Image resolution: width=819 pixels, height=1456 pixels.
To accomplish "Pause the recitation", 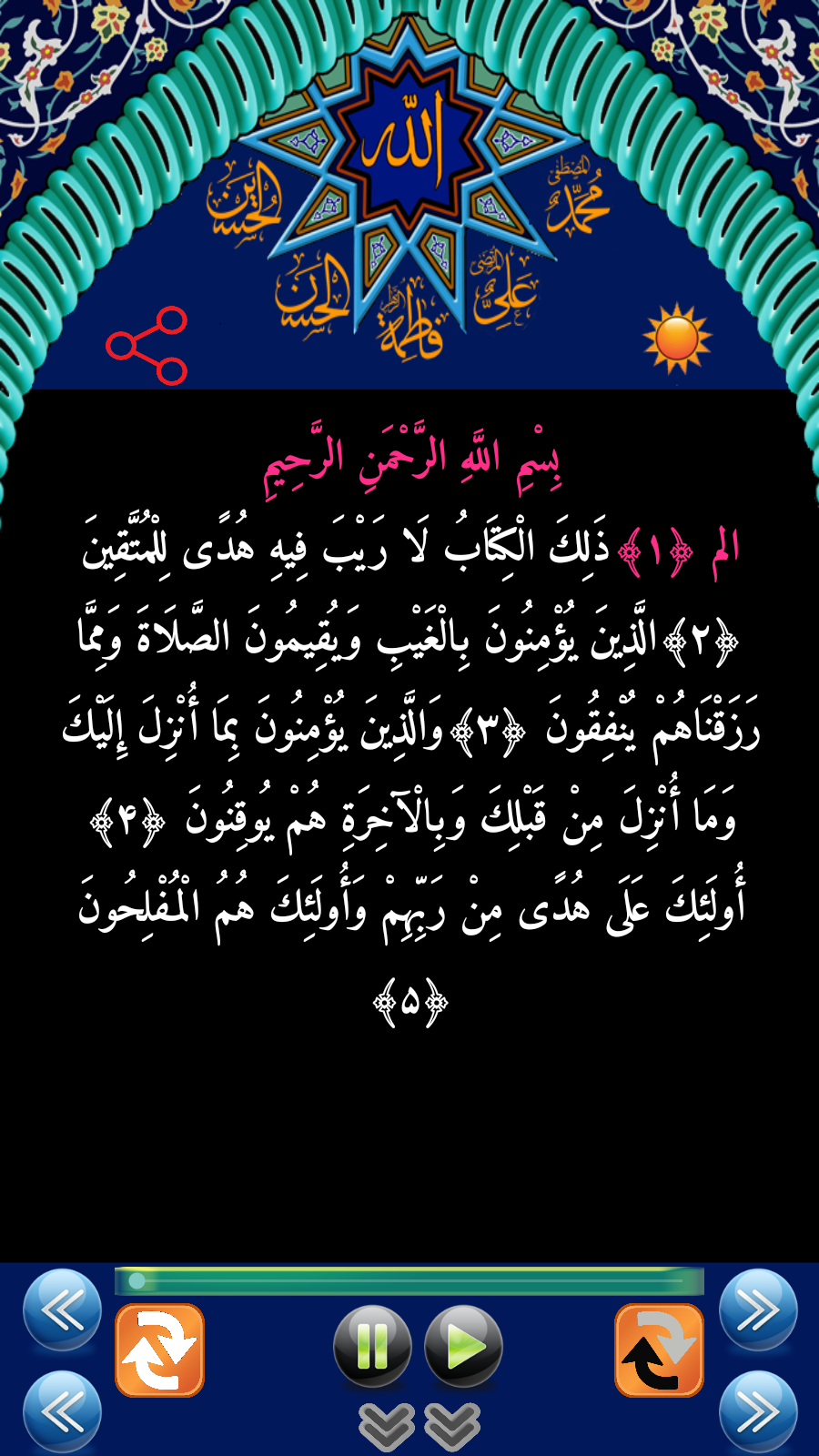I will (x=372, y=1346).
